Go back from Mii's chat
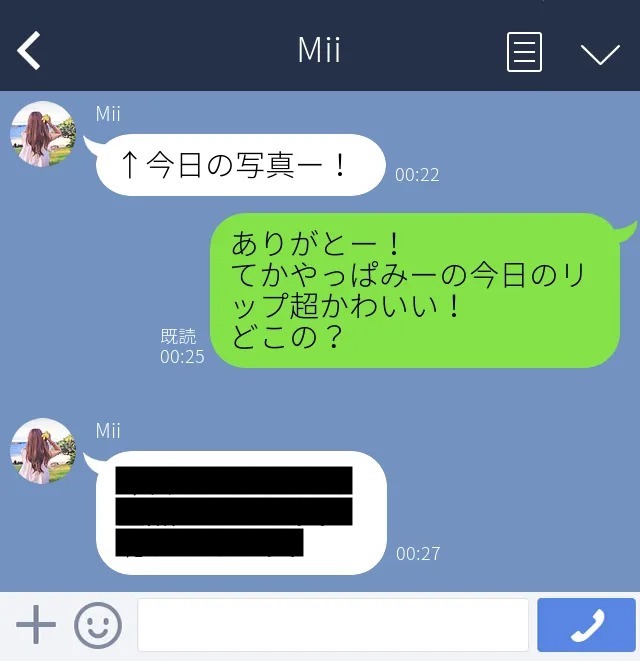The height and width of the screenshot is (661, 640). click(29, 50)
